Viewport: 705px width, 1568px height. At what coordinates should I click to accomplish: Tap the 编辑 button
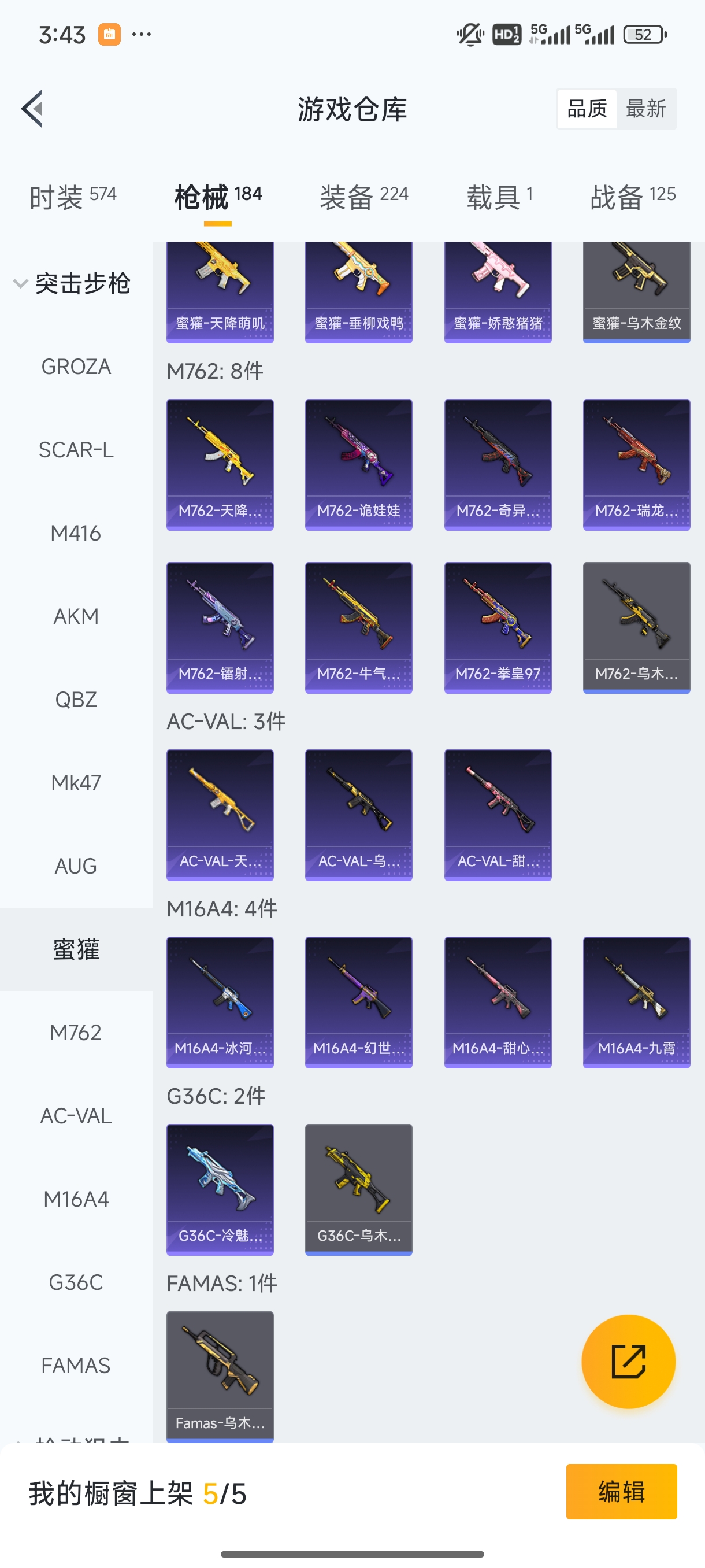tap(621, 1491)
